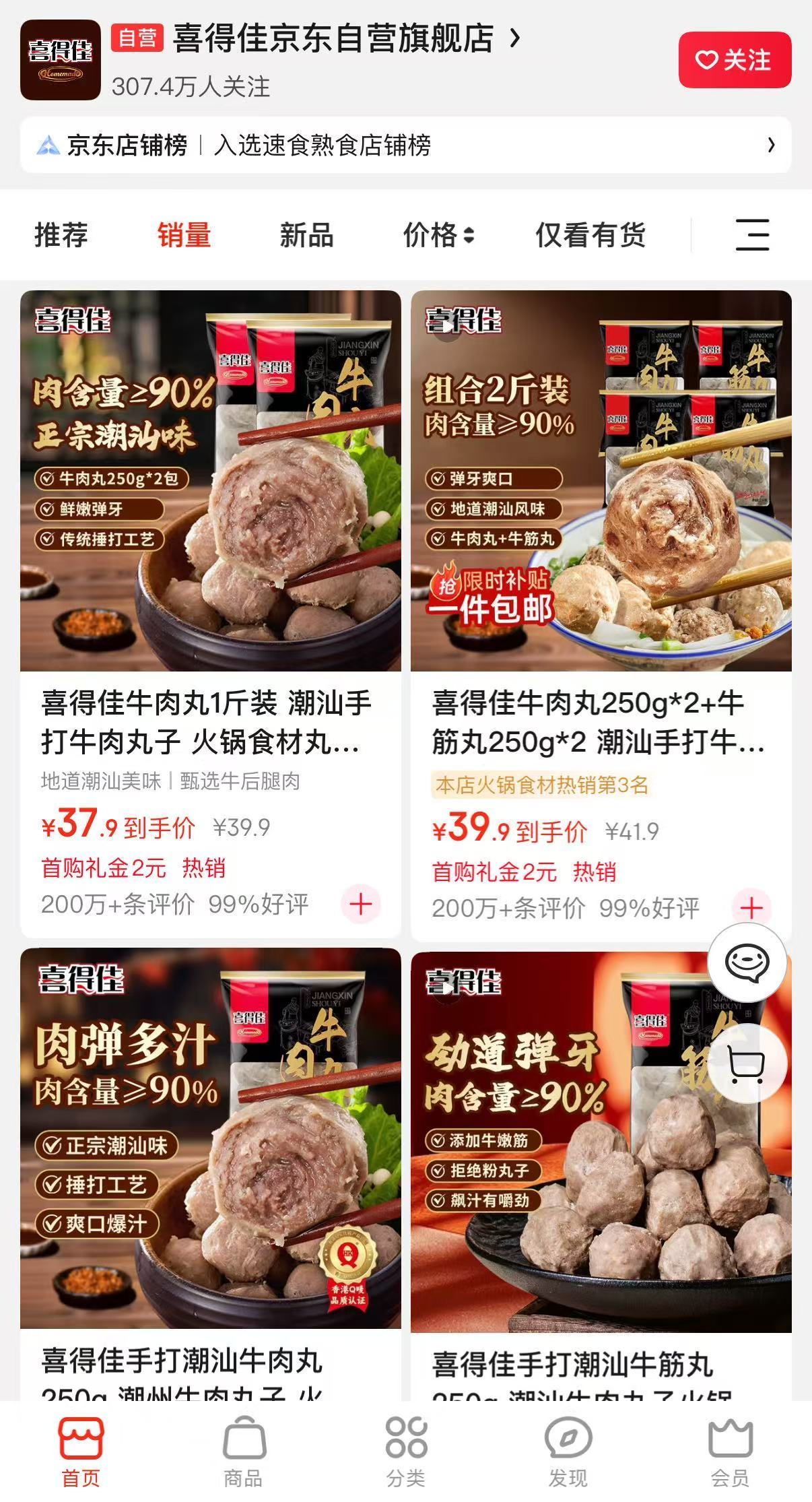
Task: Open 喜得佳京东自营旗舰店 store details
Action: 333,38
